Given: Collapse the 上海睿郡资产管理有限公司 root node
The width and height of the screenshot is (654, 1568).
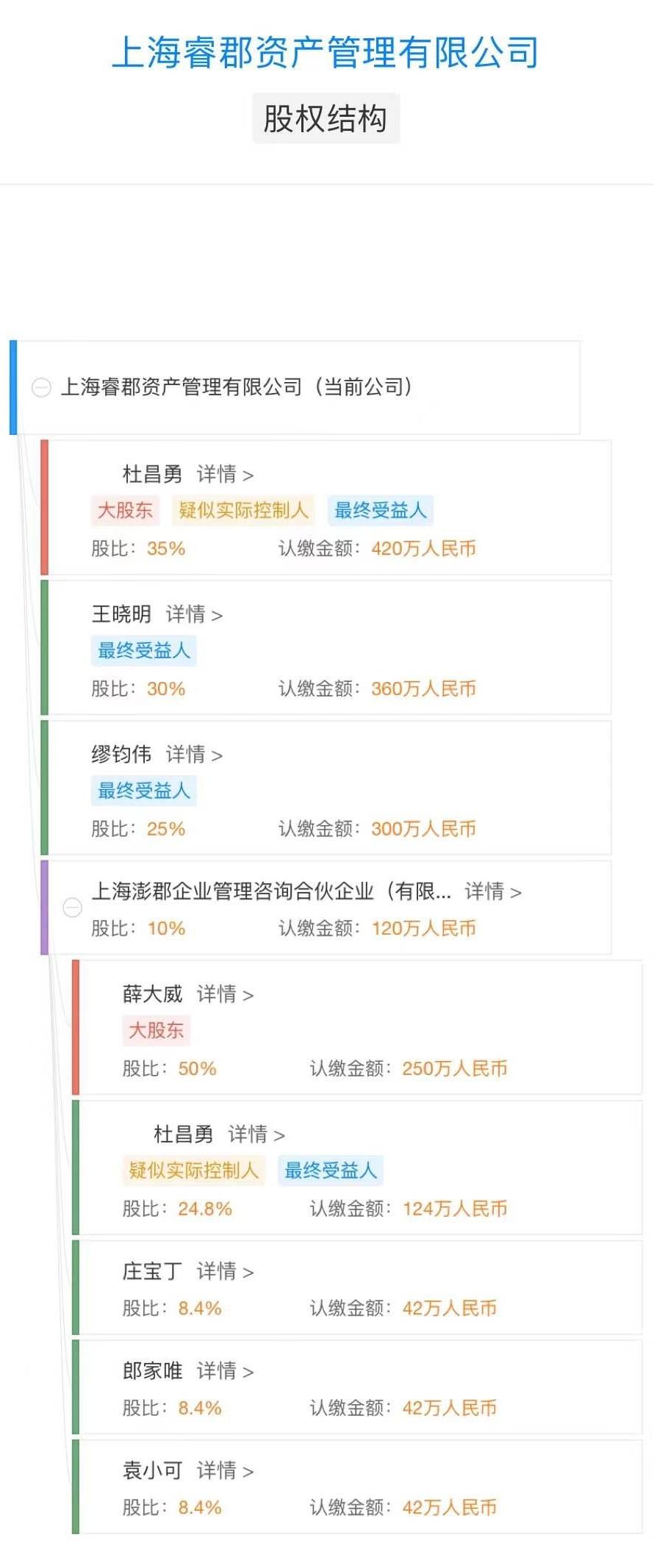Looking at the screenshot, I should click(x=41, y=387).
